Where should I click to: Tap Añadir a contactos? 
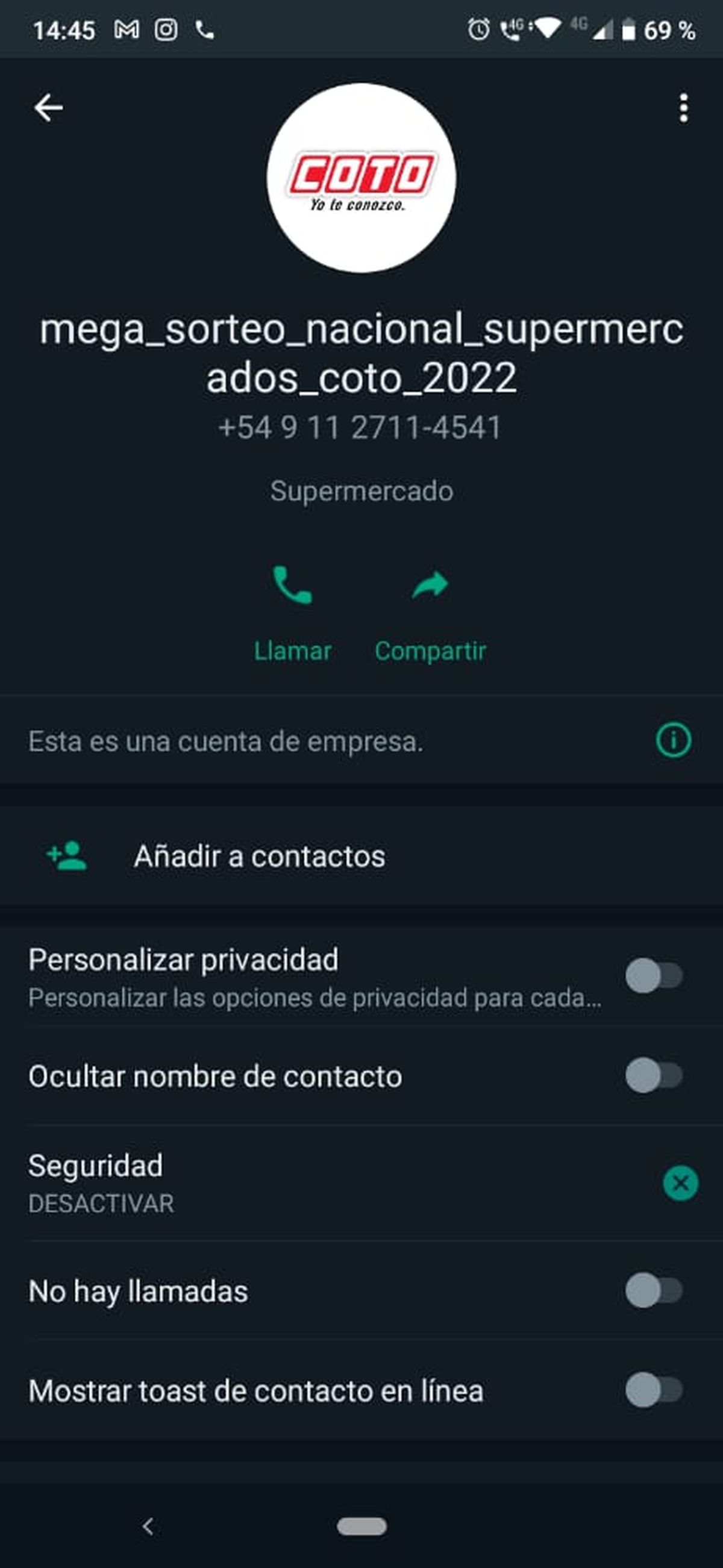point(258,856)
